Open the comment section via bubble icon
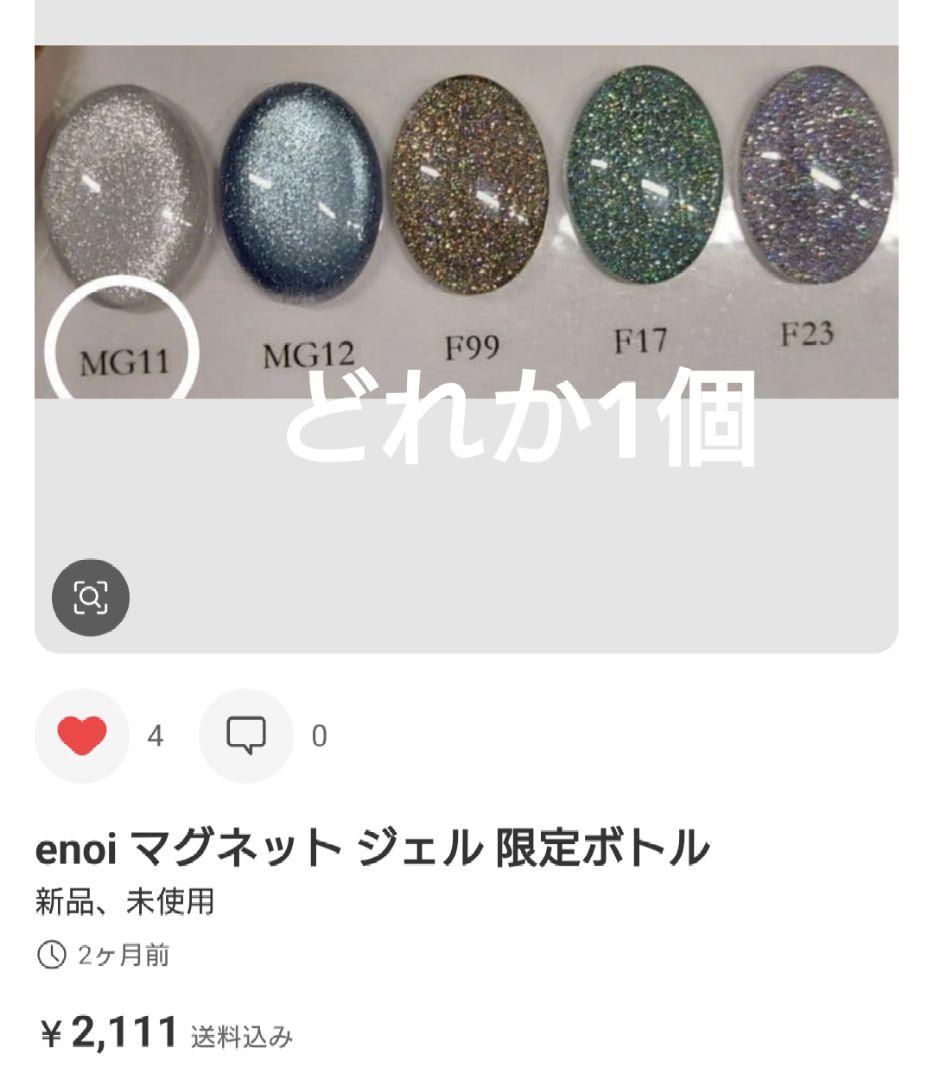The height and width of the screenshot is (1080, 933). point(243,733)
